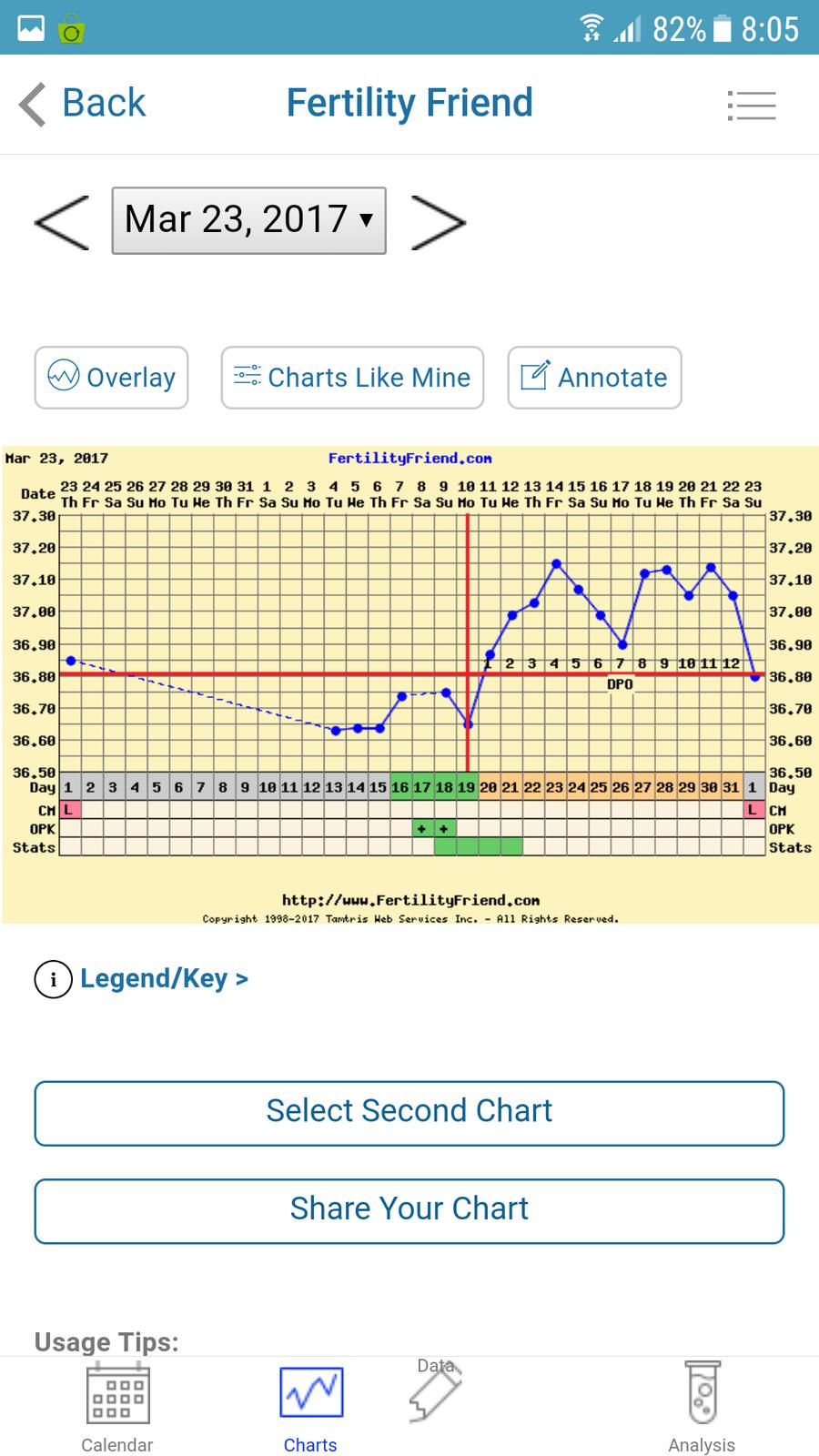Select a second chart
This screenshot has width=819, height=1456.
[x=409, y=1113]
